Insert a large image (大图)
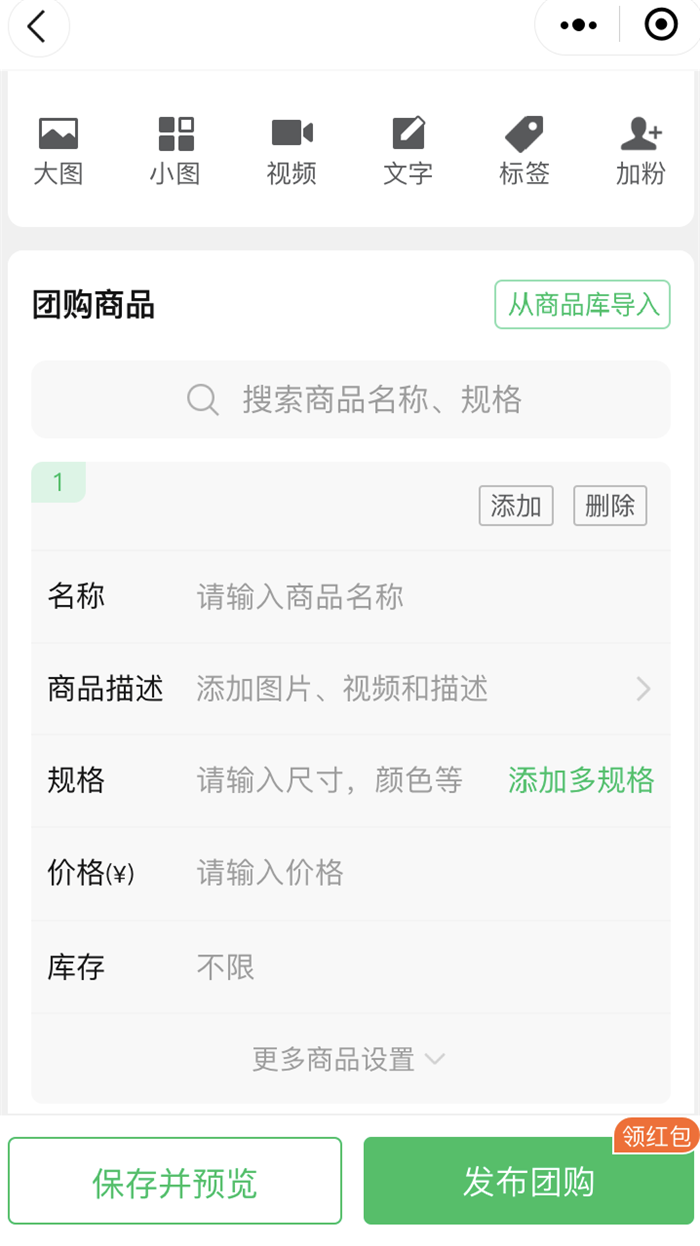Viewport: 700px width, 1246px height. [x=58, y=151]
